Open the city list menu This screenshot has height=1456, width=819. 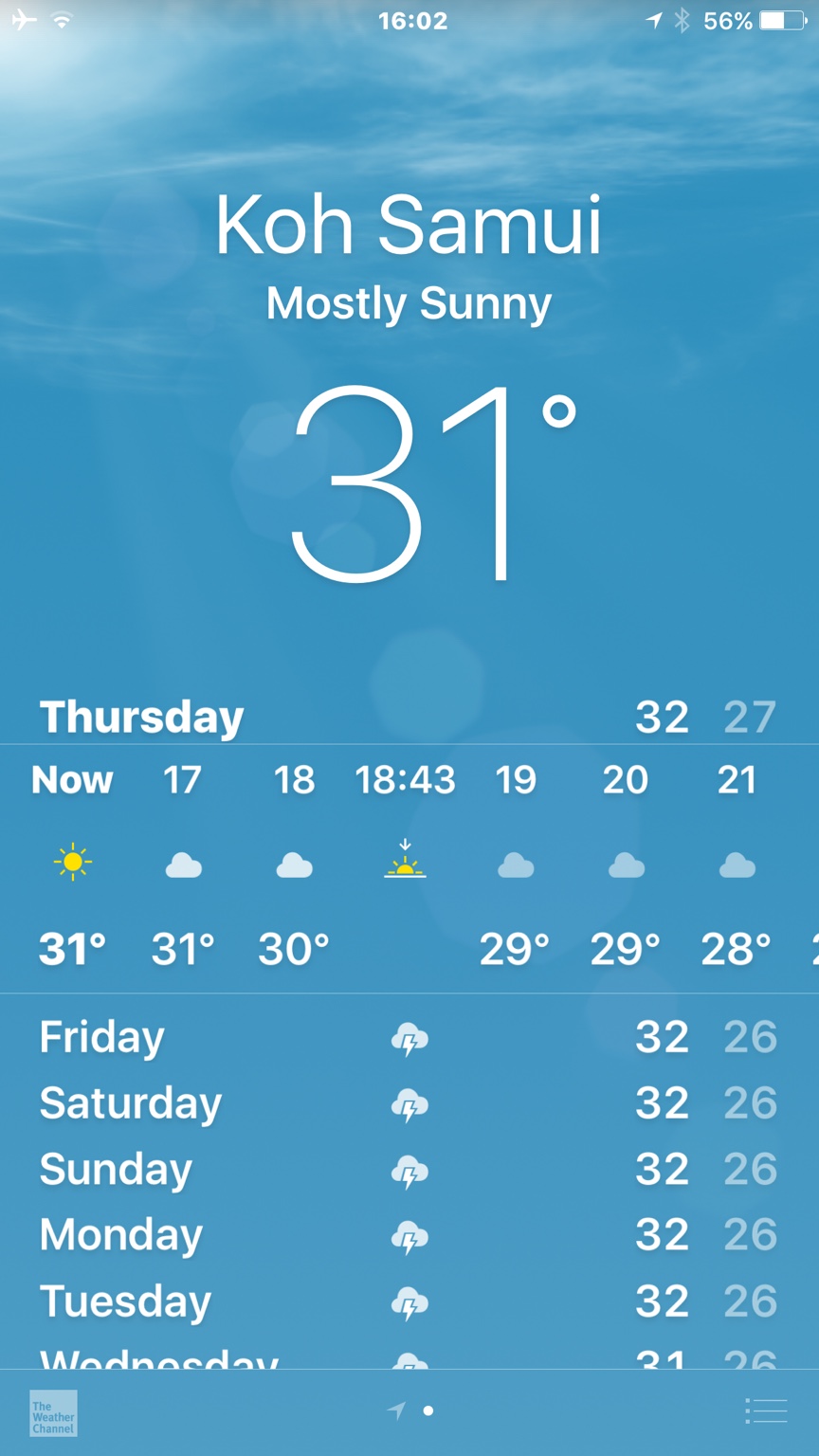click(766, 1411)
